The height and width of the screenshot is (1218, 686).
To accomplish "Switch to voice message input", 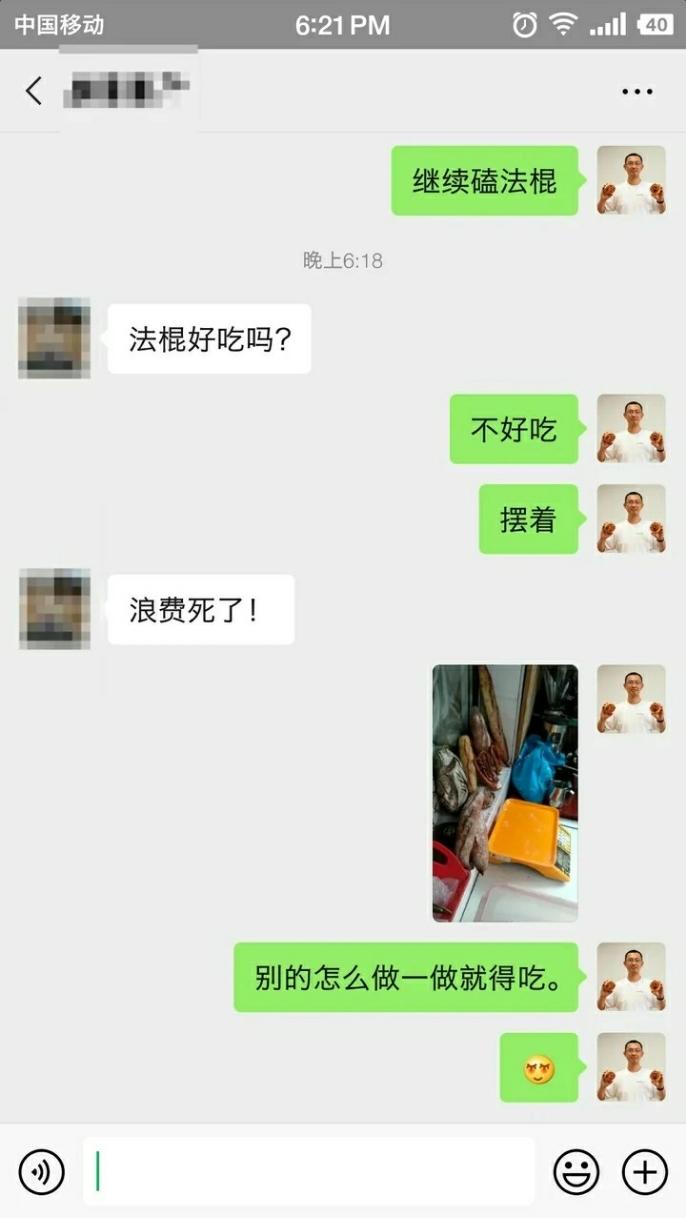I will pyautogui.click(x=41, y=1171).
